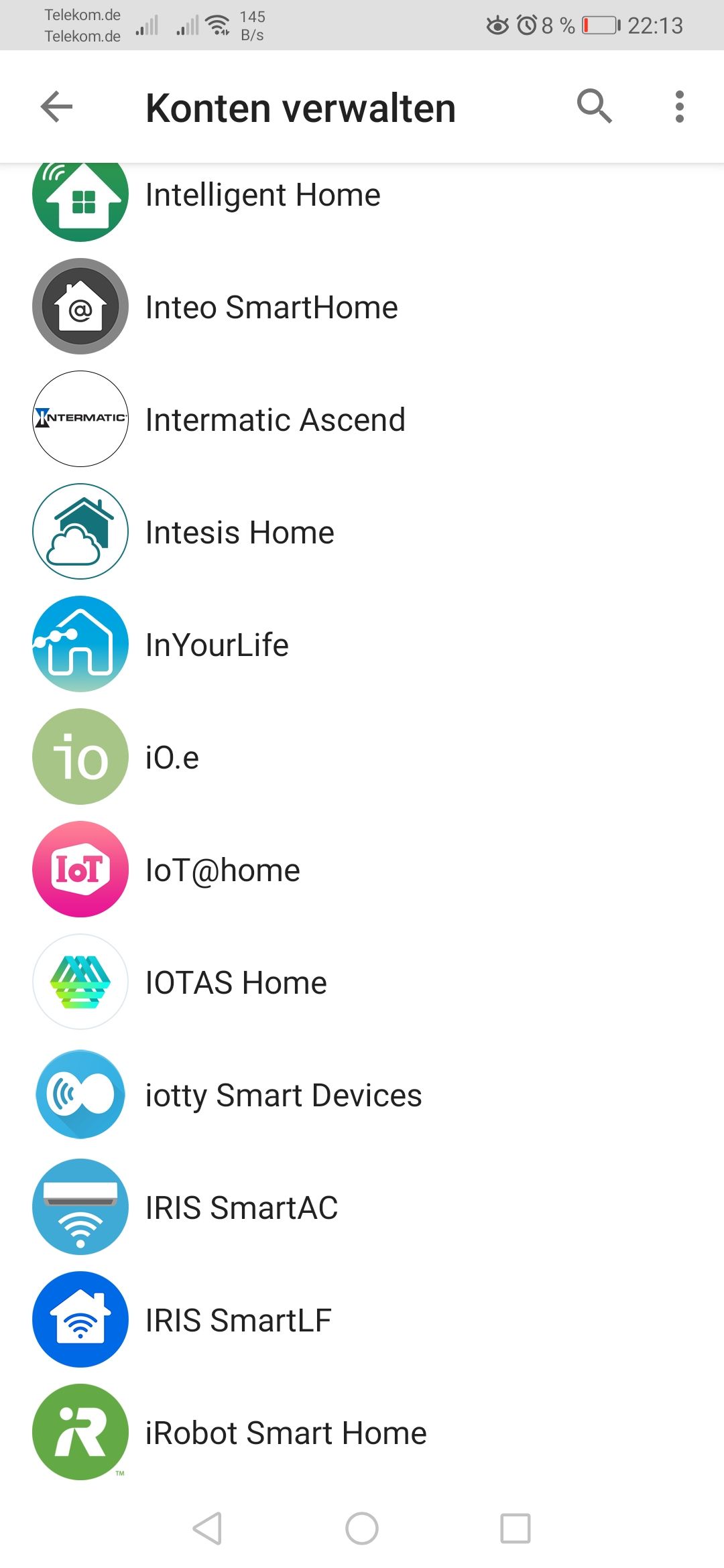Open IRIS SmartLF
The height and width of the screenshot is (1568, 724).
pyautogui.click(x=238, y=1321)
